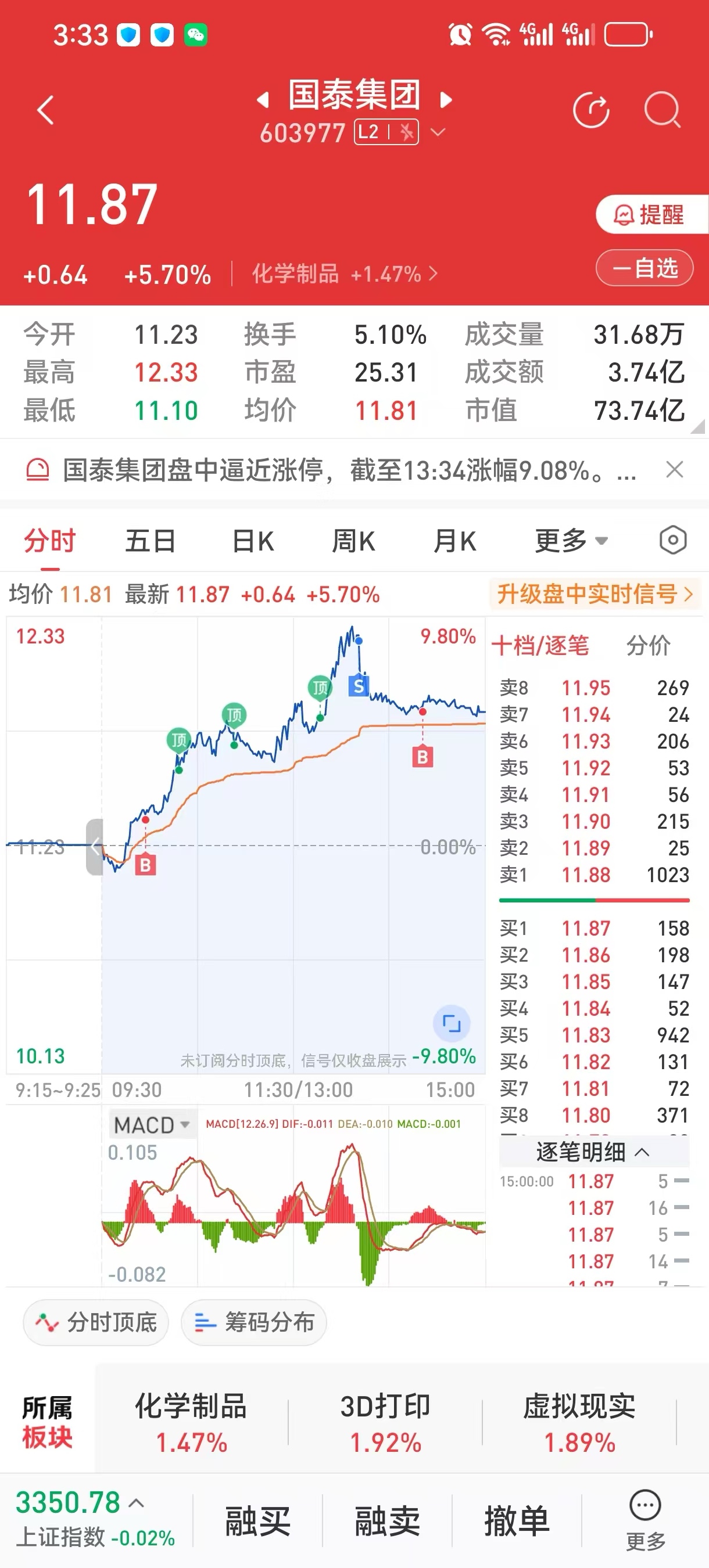Tap the share/refresh circular arrow icon
This screenshot has height=1568, width=709.
pyautogui.click(x=591, y=110)
